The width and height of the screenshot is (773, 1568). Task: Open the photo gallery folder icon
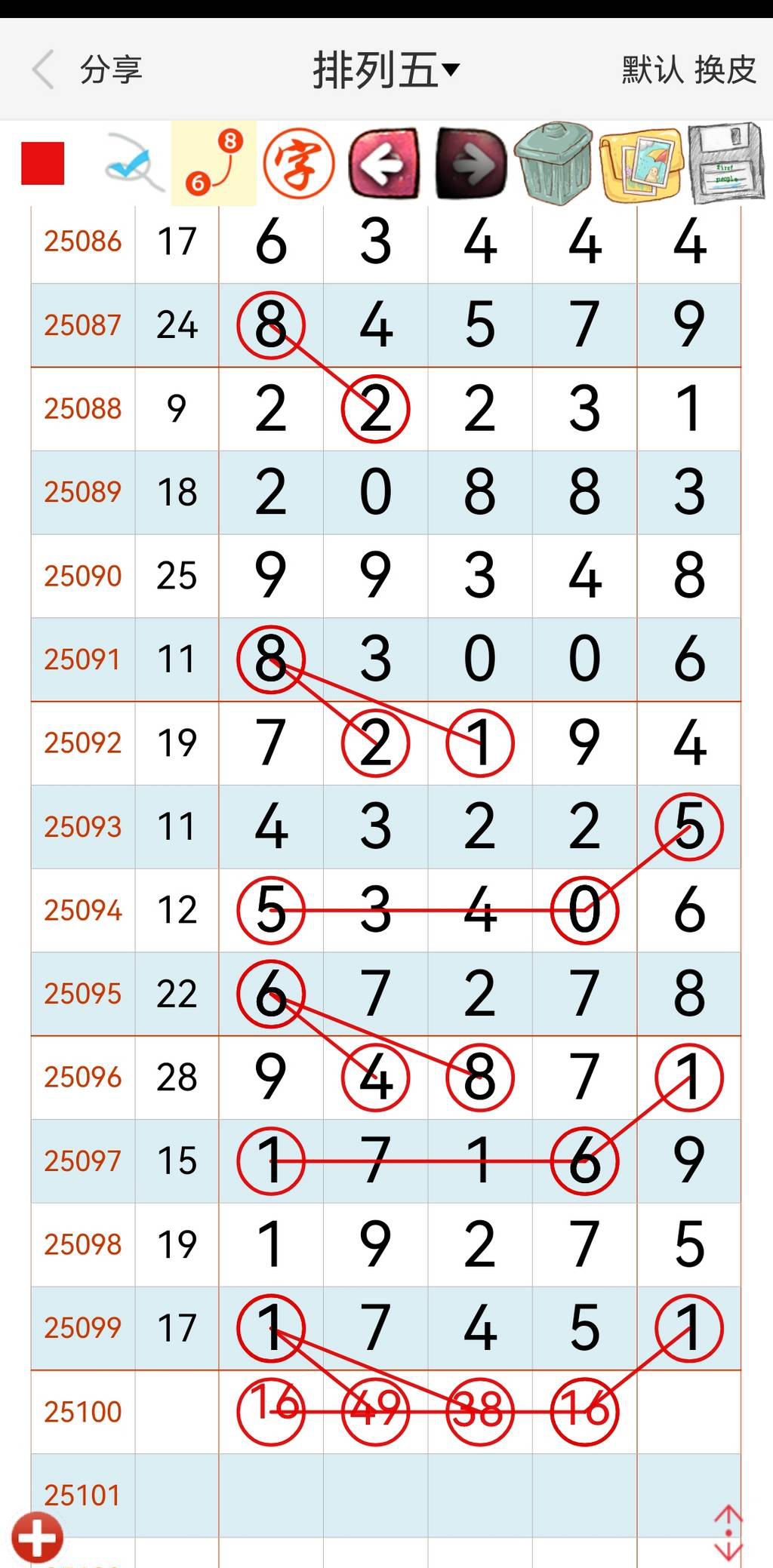click(641, 163)
